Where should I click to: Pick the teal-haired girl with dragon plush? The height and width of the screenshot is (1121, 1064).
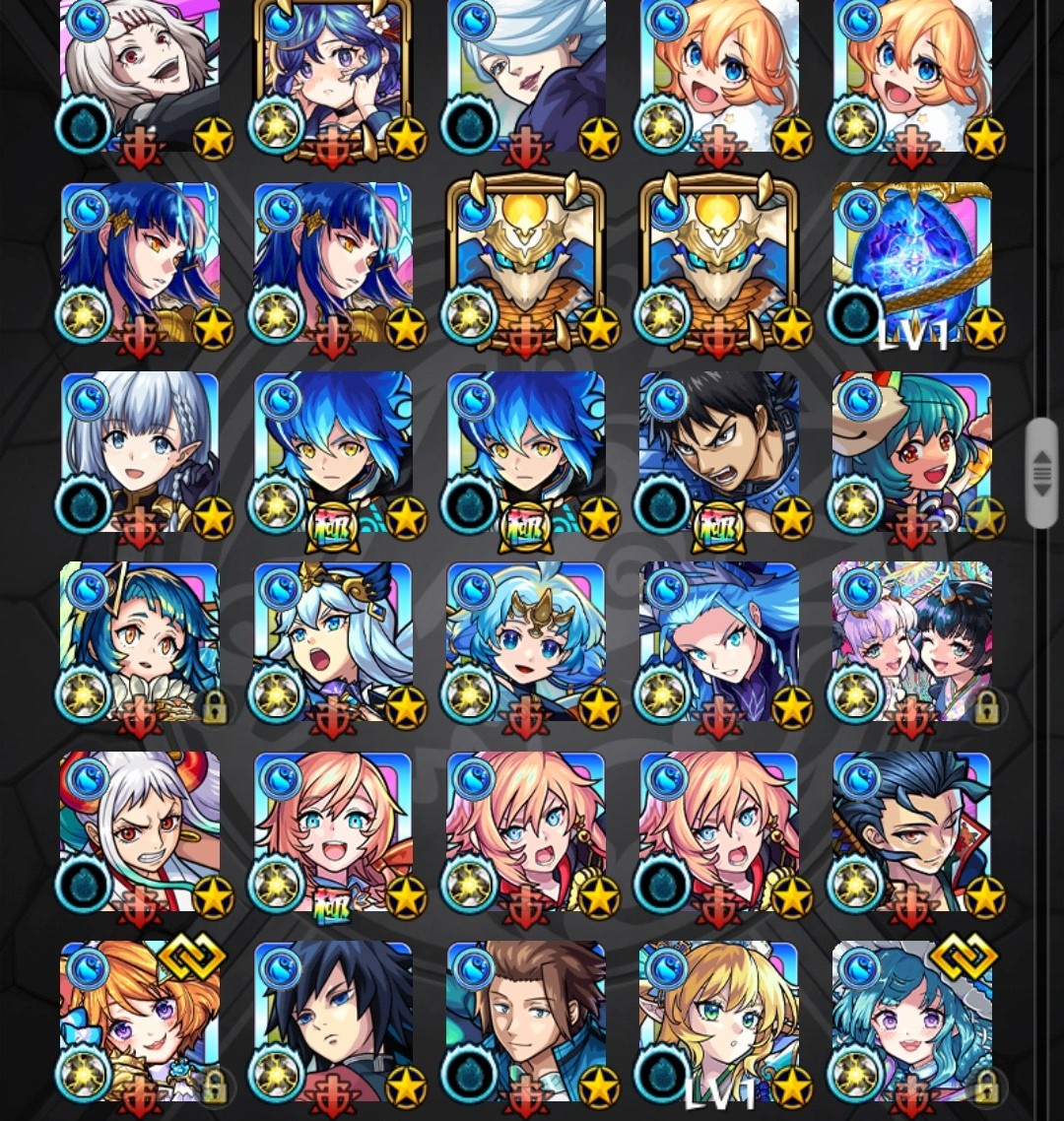[x=912, y=452]
